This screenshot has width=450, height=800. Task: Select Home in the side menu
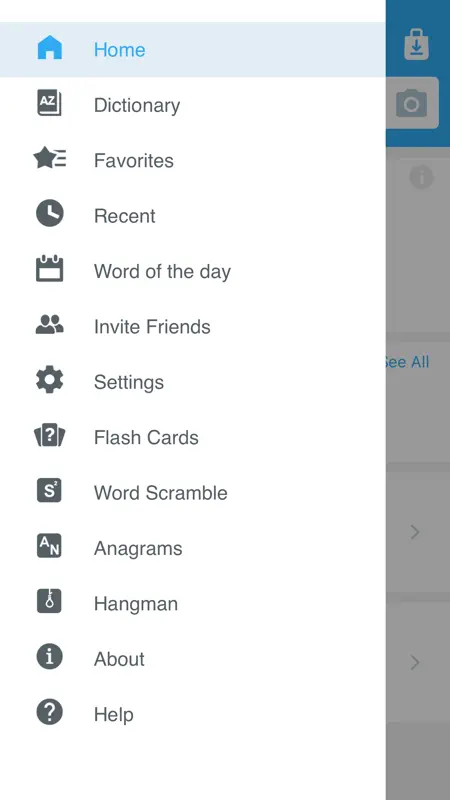click(192, 49)
